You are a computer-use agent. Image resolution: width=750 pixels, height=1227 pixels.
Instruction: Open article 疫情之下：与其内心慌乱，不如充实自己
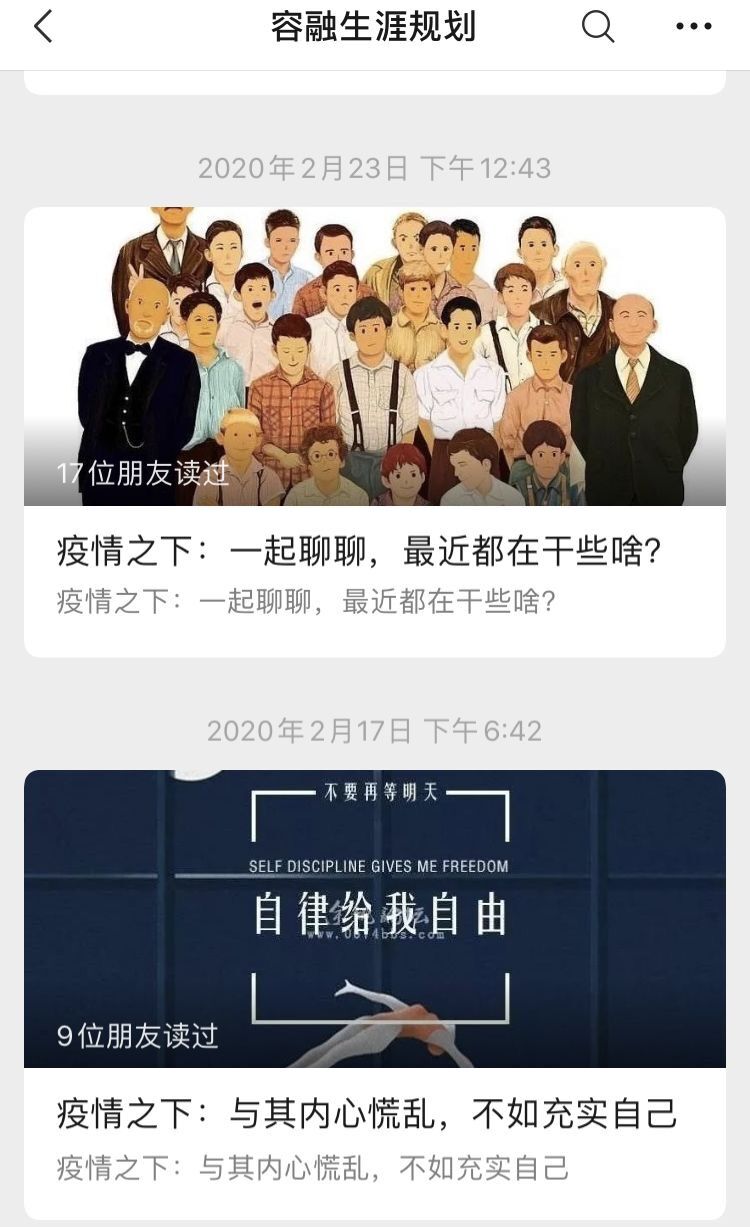(x=366, y=1113)
